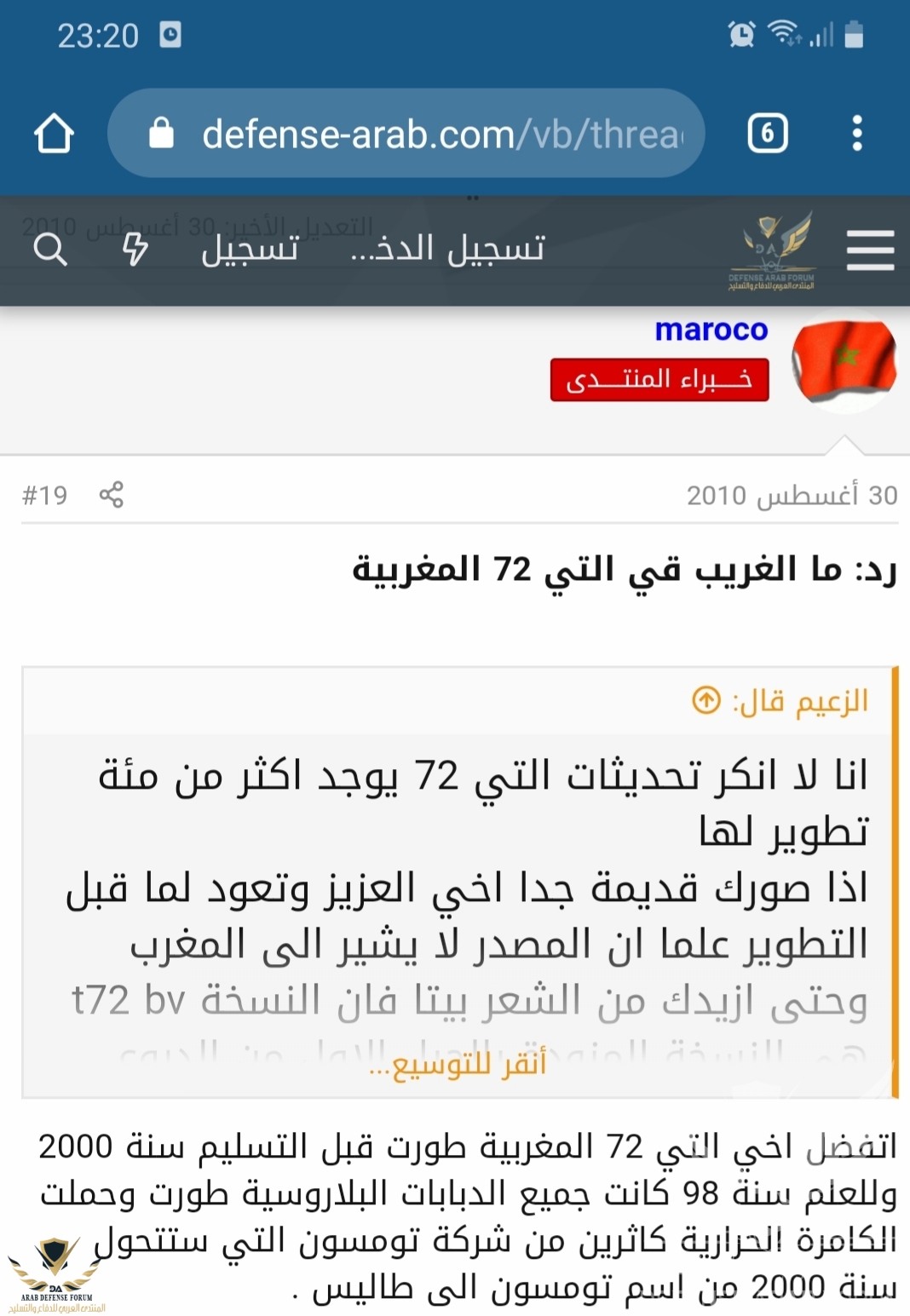
Task: Open the browser tab switcher
Action: coord(767,134)
